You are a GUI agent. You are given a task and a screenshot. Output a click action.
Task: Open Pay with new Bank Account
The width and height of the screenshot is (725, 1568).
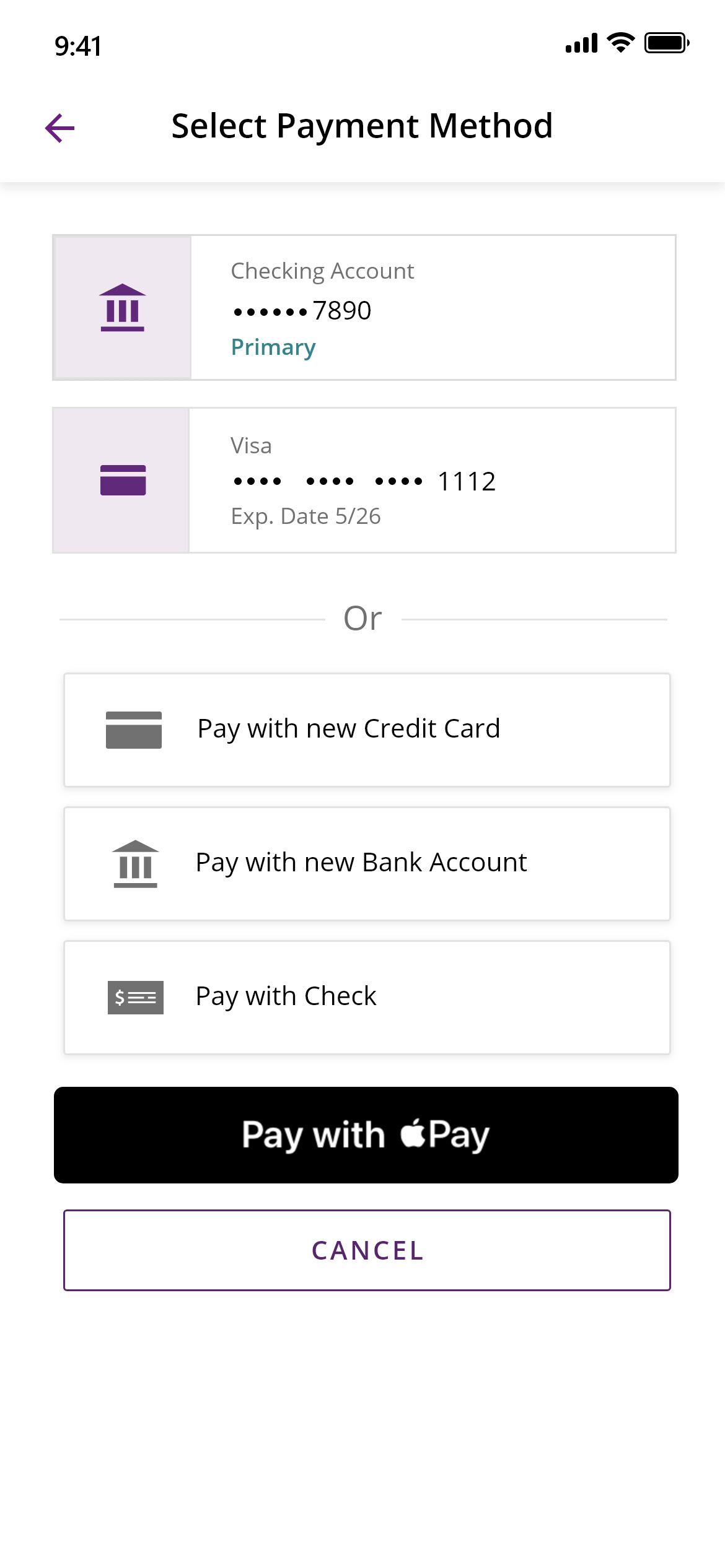tap(367, 864)
